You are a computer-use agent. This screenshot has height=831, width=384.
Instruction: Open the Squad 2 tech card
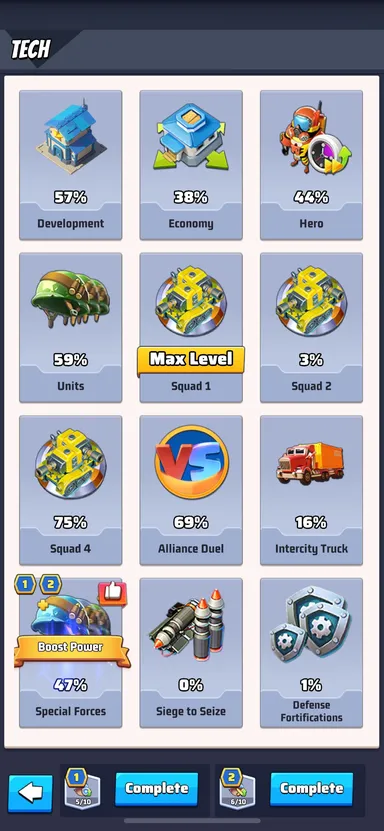click(311, 328)
